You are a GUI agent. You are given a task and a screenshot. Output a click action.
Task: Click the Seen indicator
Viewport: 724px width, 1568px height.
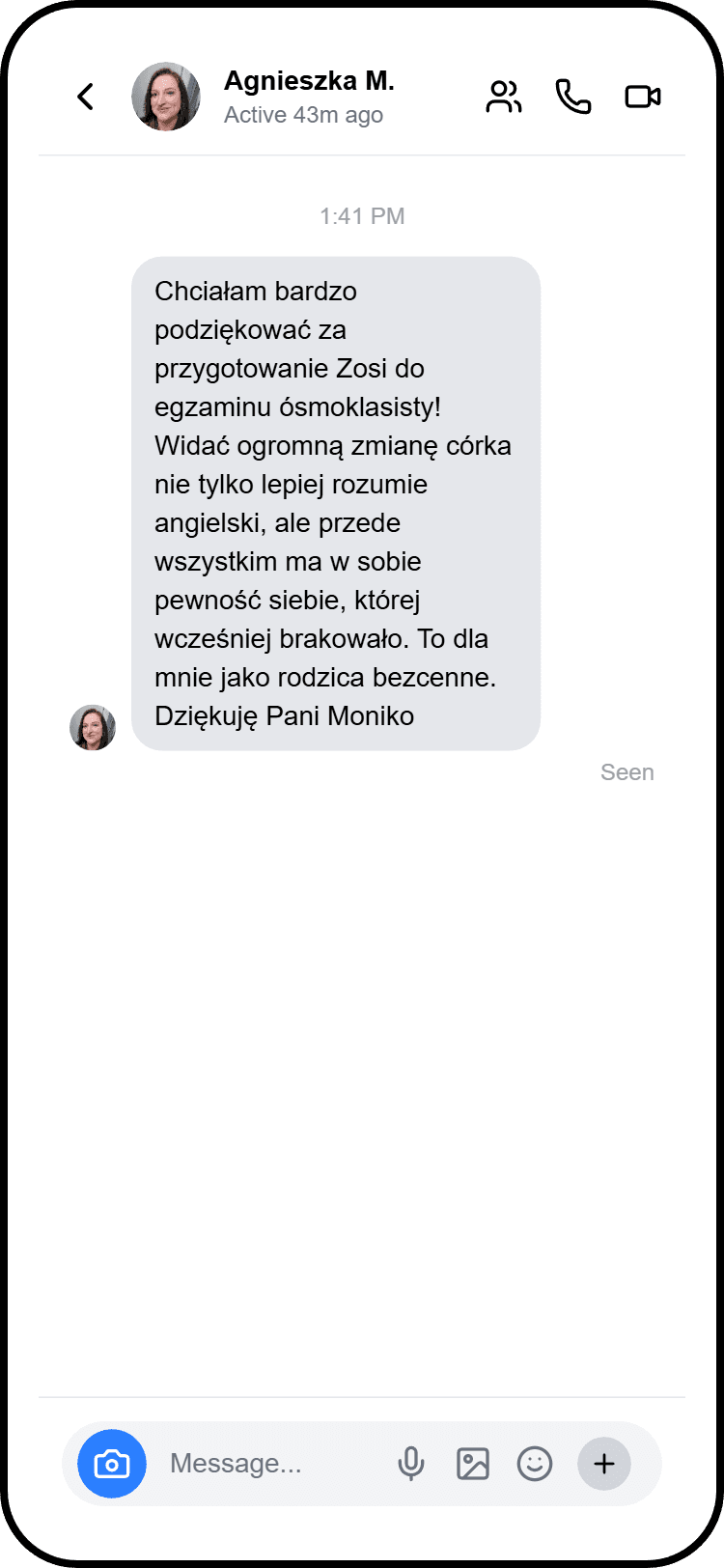[627, 771]
